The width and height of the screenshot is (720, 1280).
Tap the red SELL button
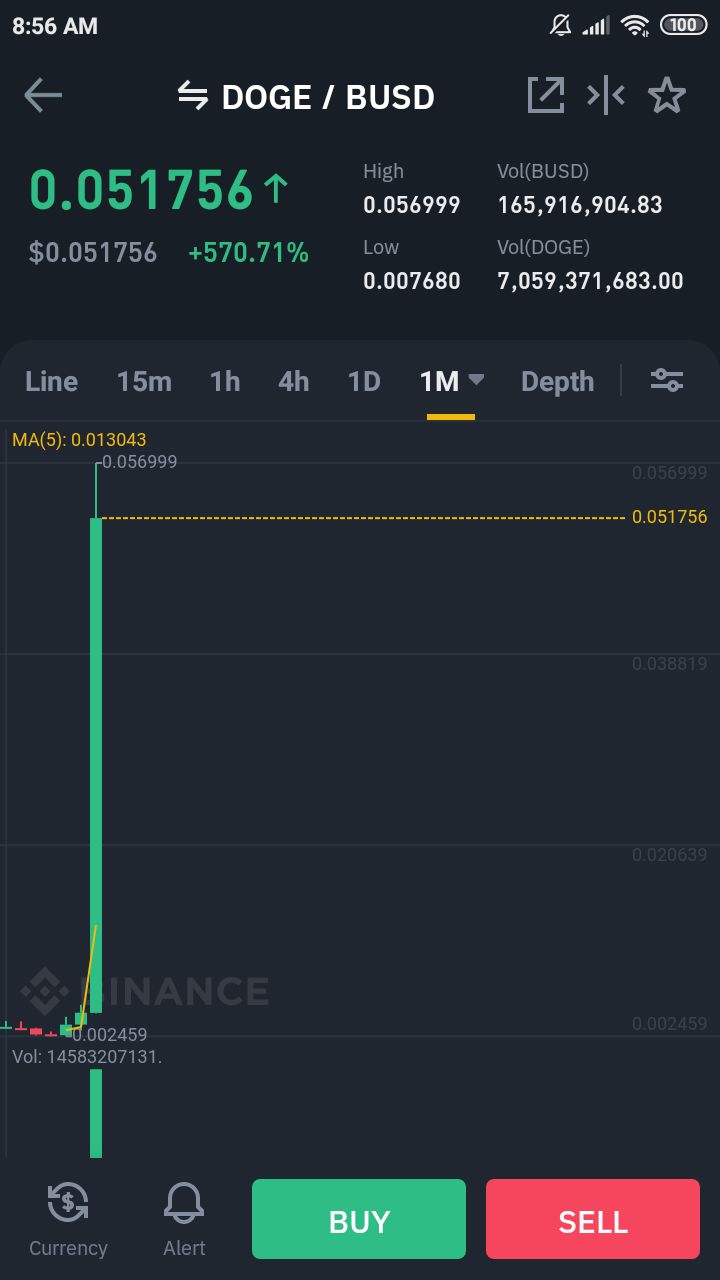593,1219
